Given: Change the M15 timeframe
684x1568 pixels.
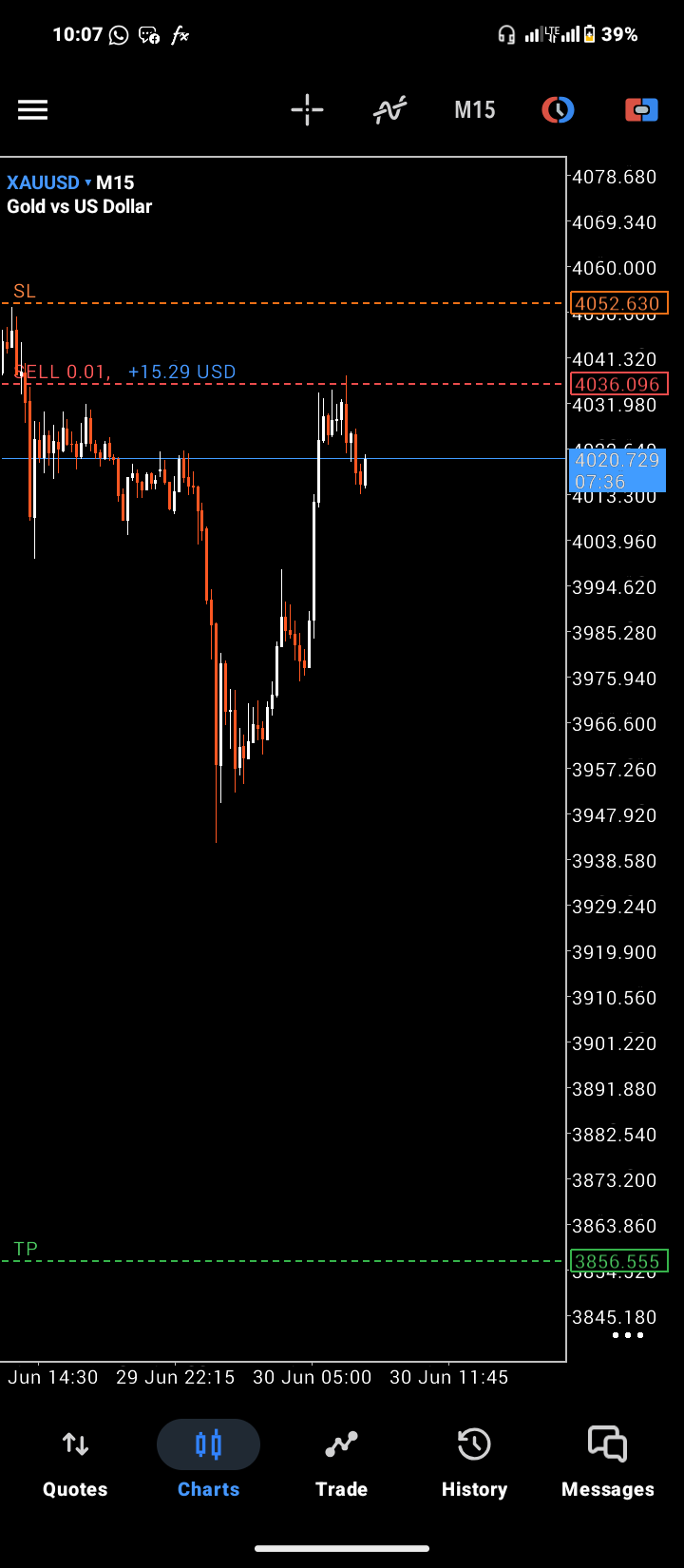Looking at the screenshot, I should [475, 110].
